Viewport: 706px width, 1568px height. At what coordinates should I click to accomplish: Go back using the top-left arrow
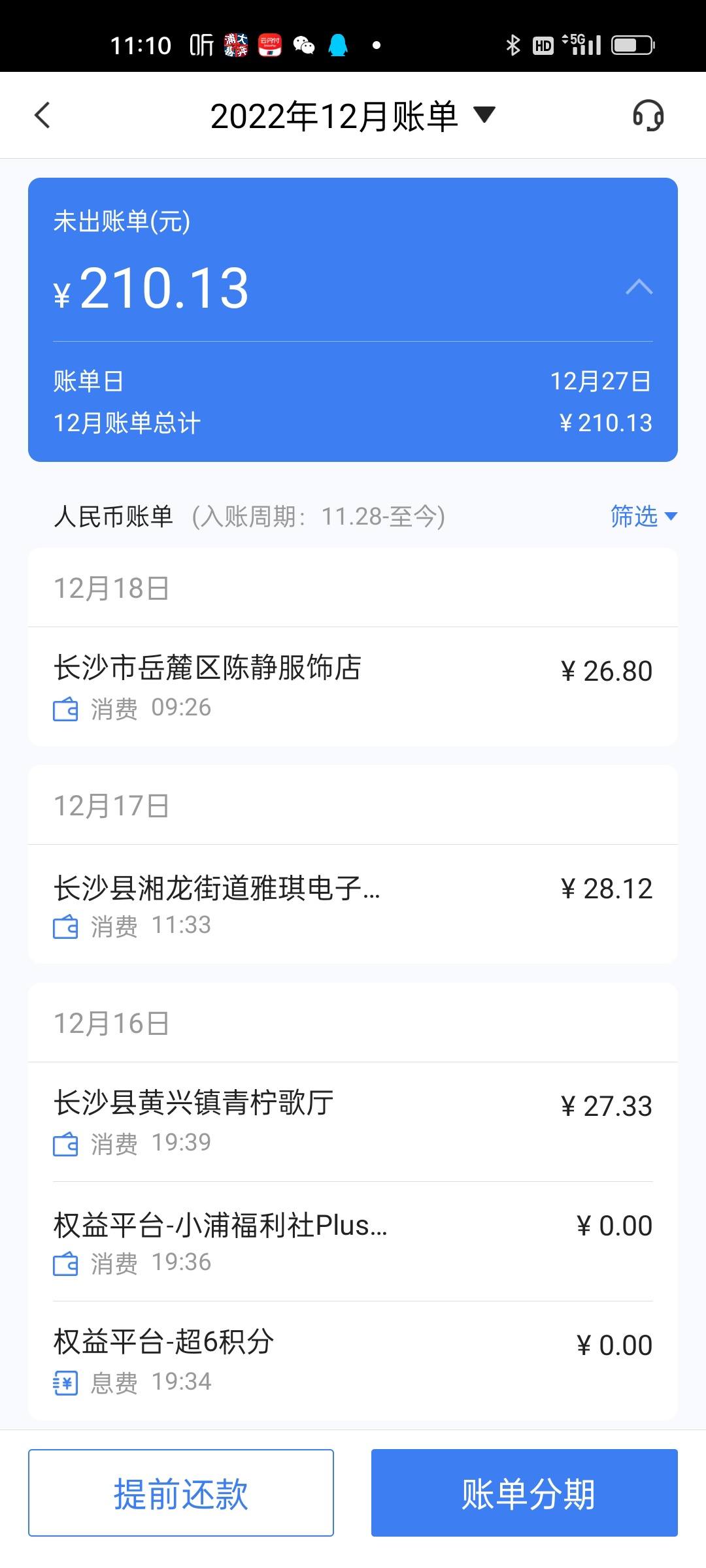coord(42,116)
